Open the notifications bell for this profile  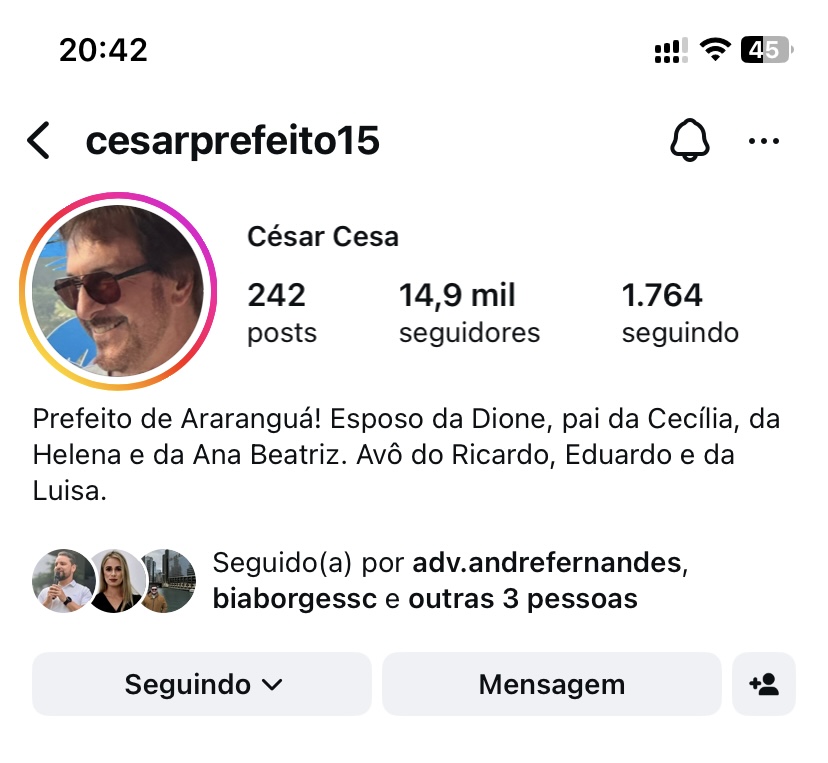coord(689,141)
